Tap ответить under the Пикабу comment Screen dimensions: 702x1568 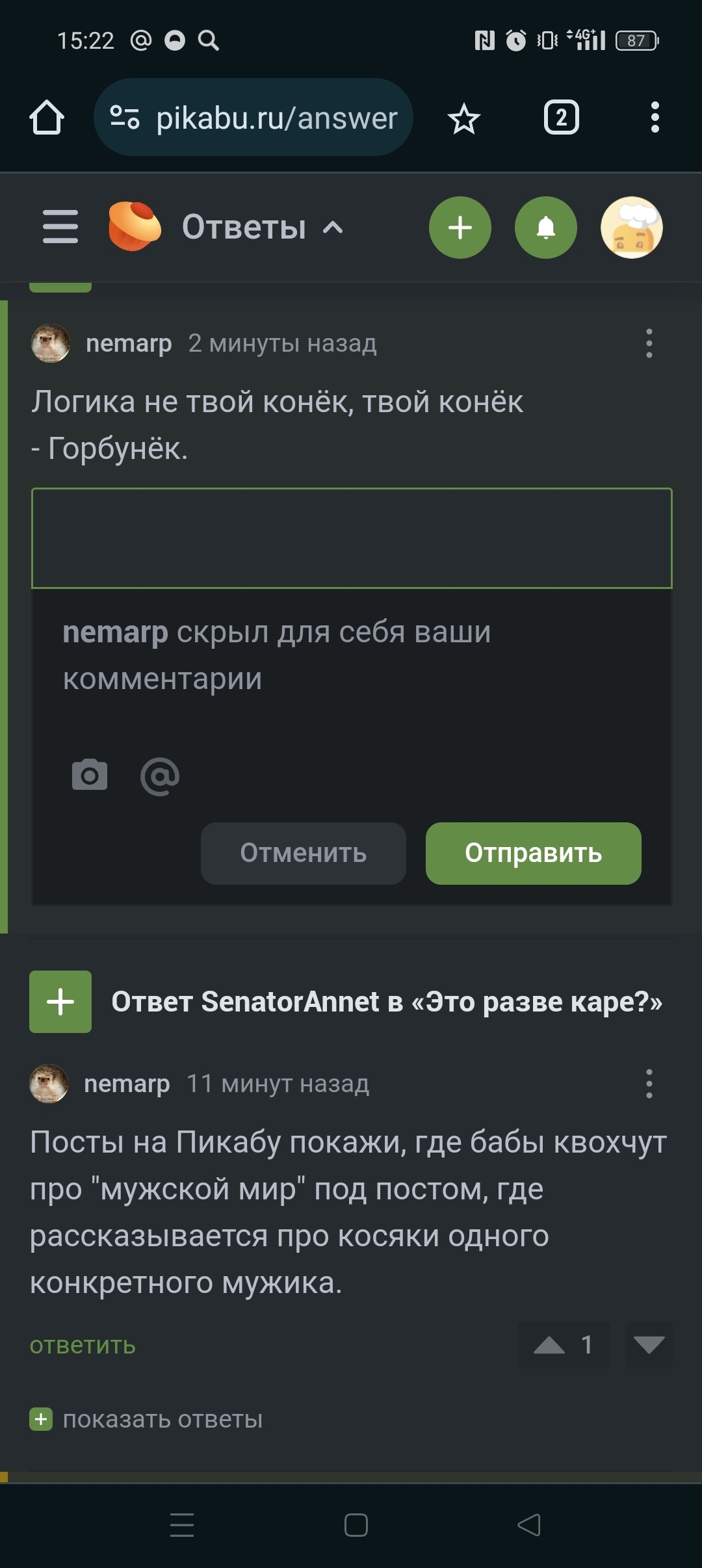click(83, 1345)
